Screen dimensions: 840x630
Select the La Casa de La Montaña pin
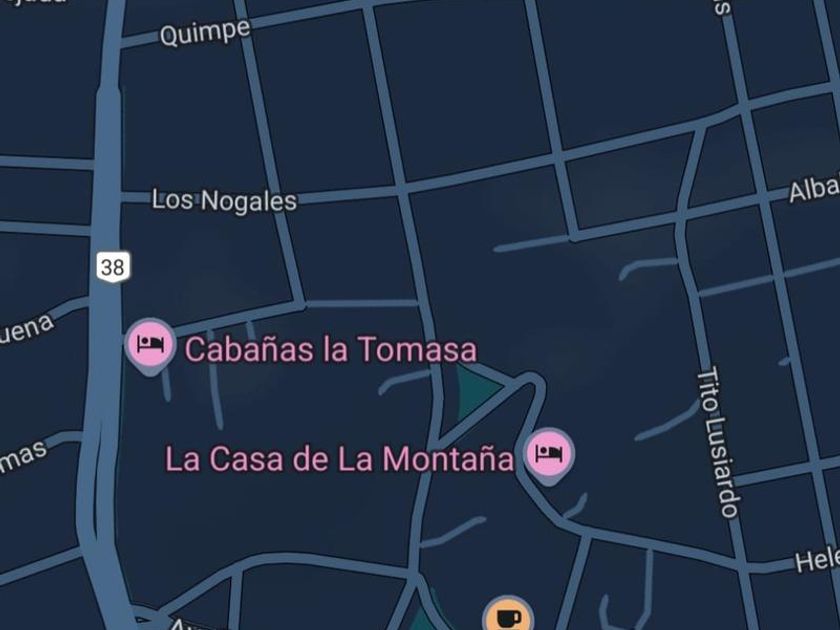click(548, 454)
